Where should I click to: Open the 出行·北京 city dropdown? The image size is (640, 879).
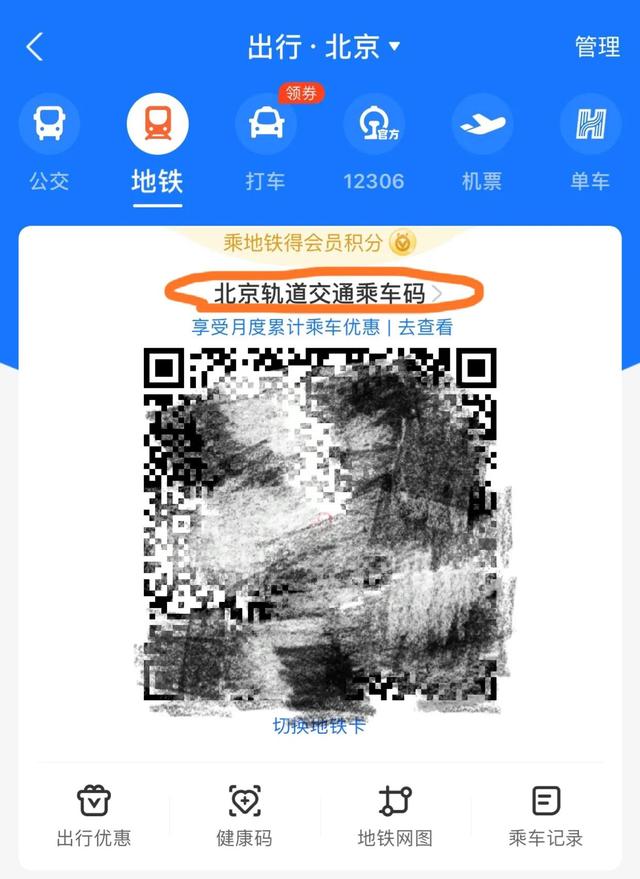pyautogui.click(x=324, y=47)
